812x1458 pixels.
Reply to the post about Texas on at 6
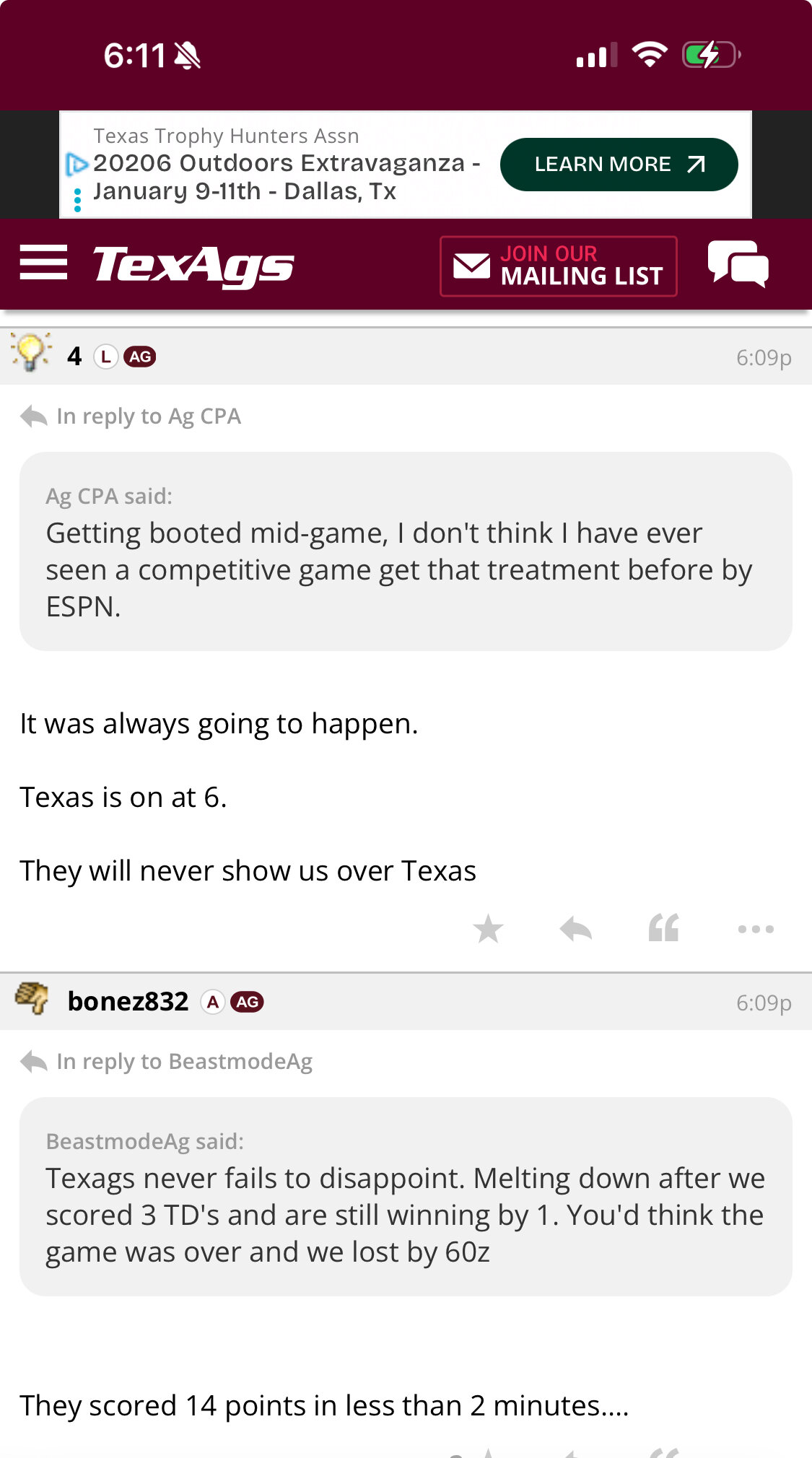coord(576,929)
